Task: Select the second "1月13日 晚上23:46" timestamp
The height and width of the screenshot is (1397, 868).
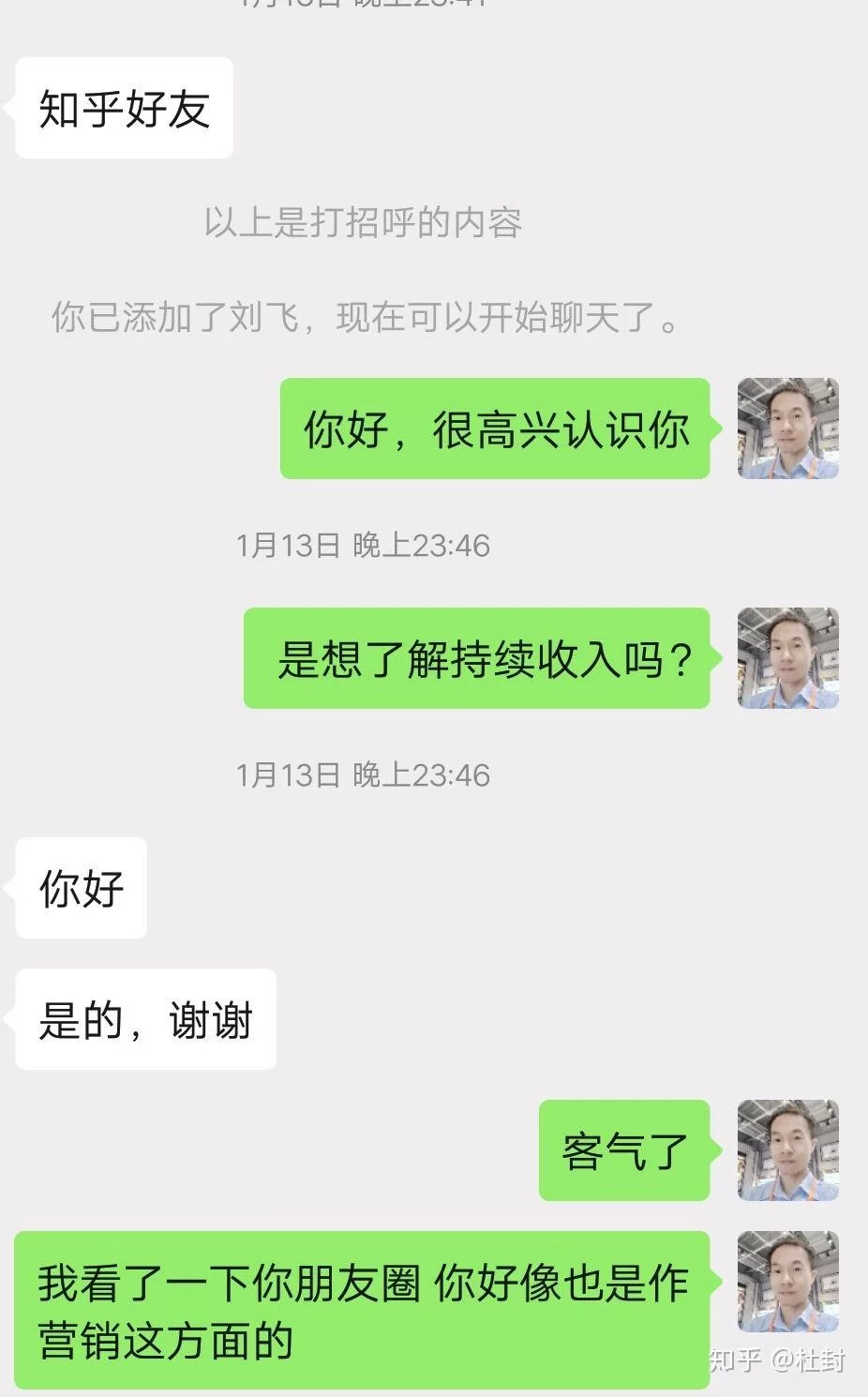Action: (x=365, y=776)
